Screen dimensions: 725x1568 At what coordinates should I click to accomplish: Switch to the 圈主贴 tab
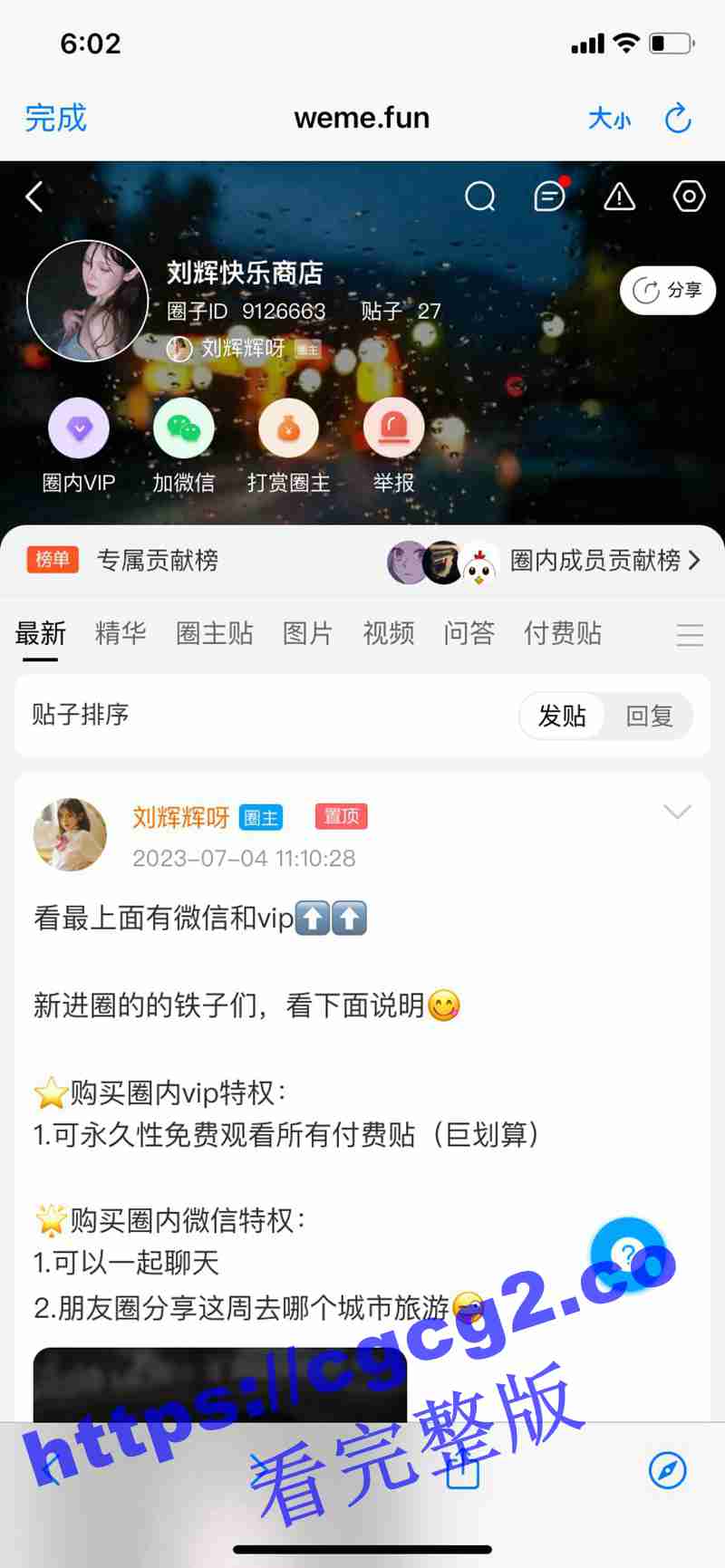[215, 633]
